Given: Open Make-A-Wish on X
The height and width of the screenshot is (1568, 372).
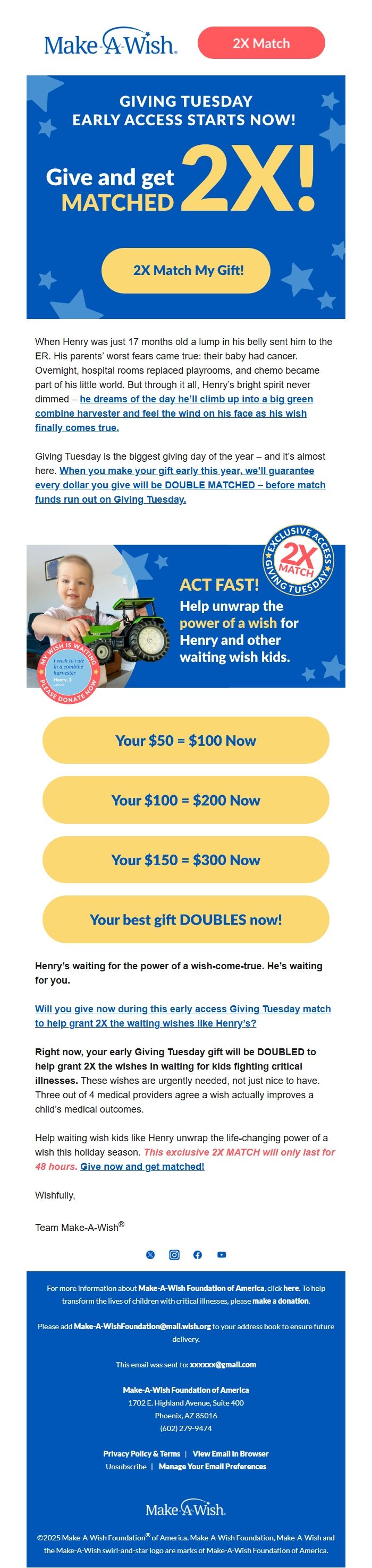Looking at the screenshot, I should pos(150,1254).
